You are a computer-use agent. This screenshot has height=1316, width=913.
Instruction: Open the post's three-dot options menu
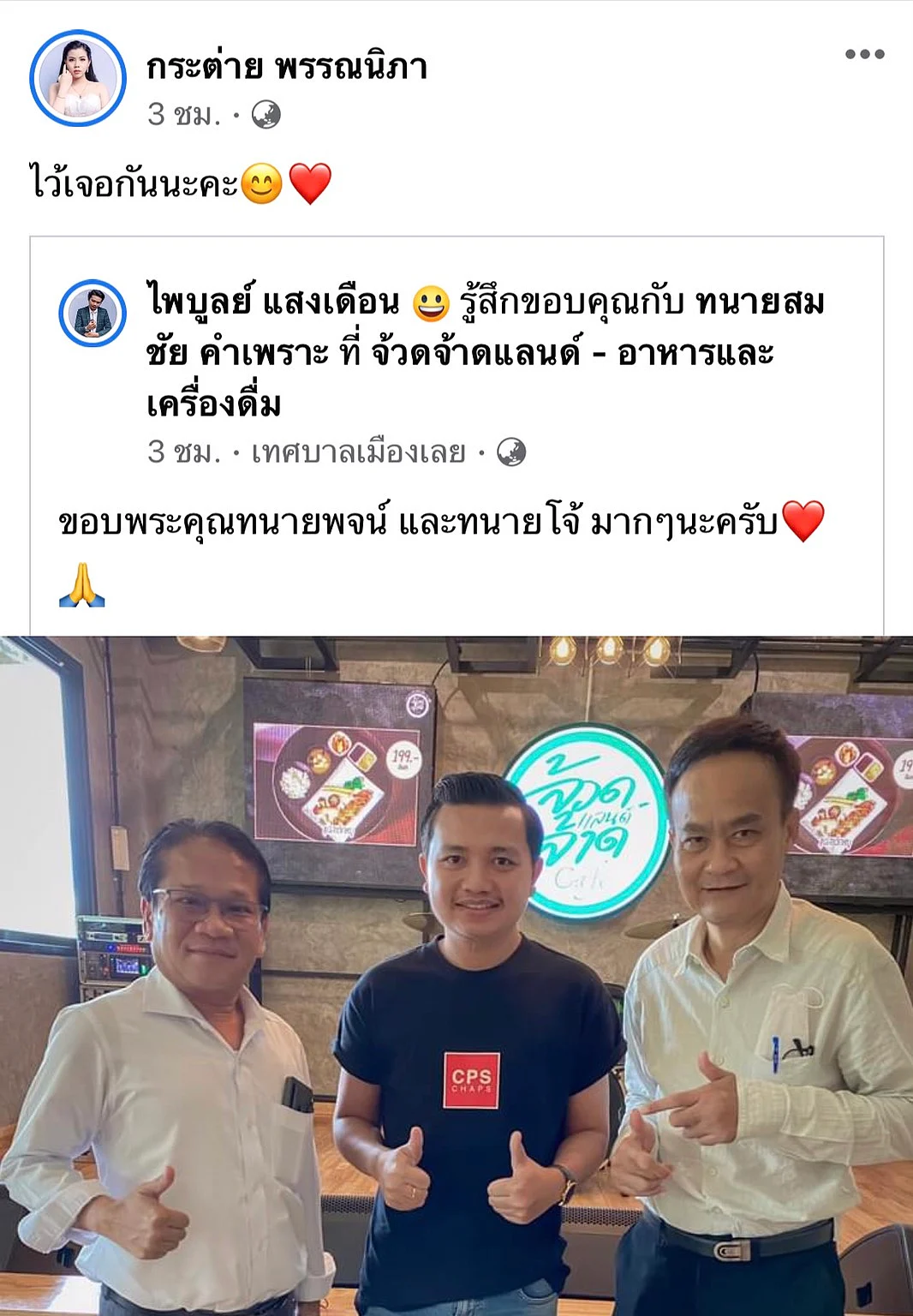pos(864,54)
